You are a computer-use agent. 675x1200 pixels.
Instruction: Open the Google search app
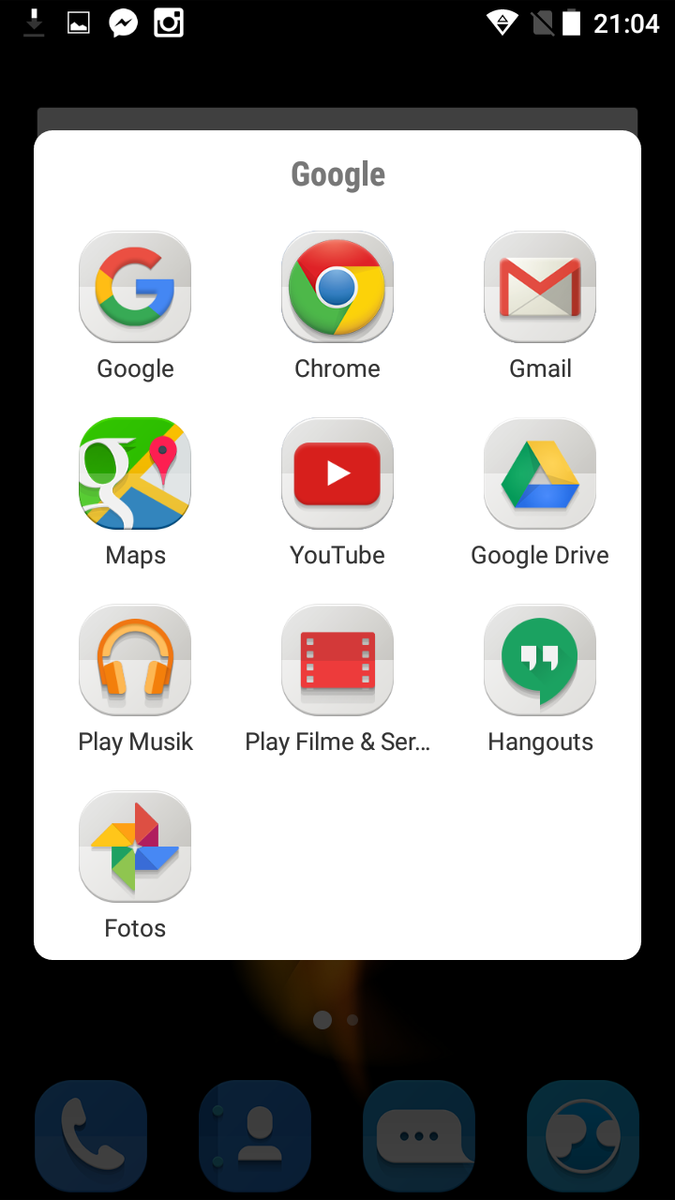135,287
